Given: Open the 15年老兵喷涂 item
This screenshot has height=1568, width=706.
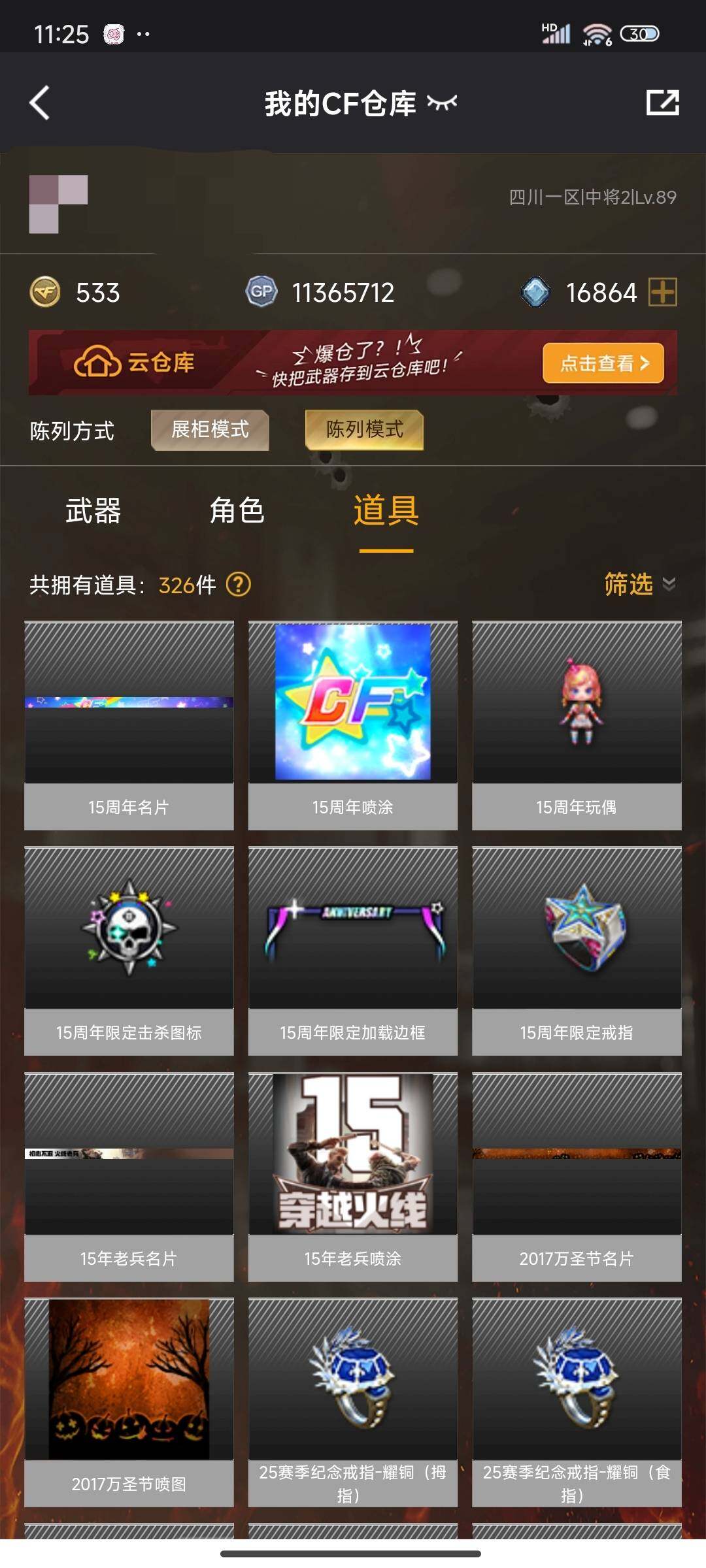Looking at the screenshot, I should tap(352, 1176).
